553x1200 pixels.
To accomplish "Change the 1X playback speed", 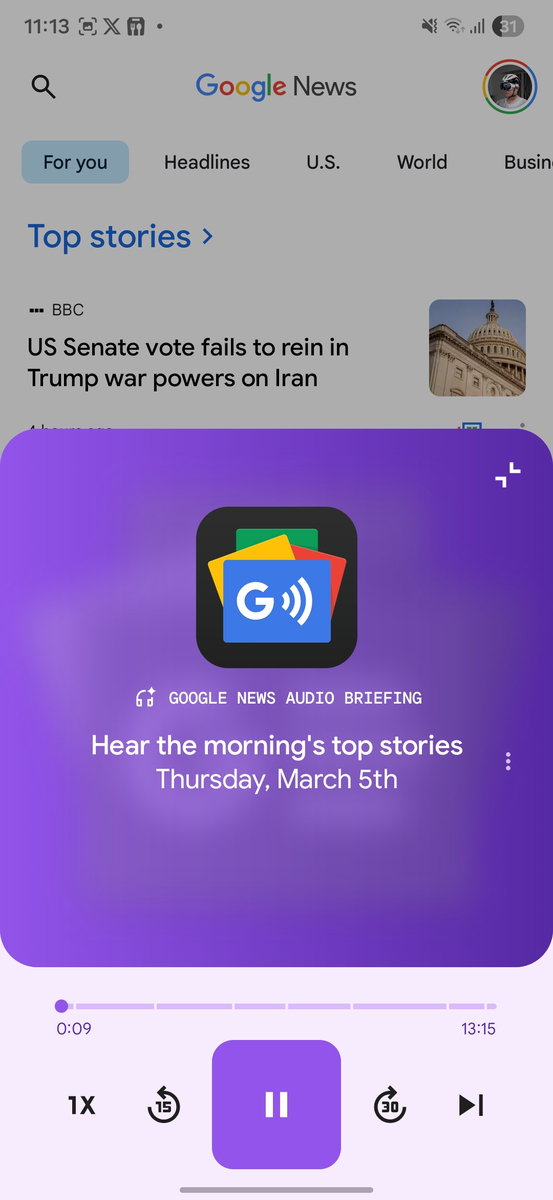I will 81,1105.
